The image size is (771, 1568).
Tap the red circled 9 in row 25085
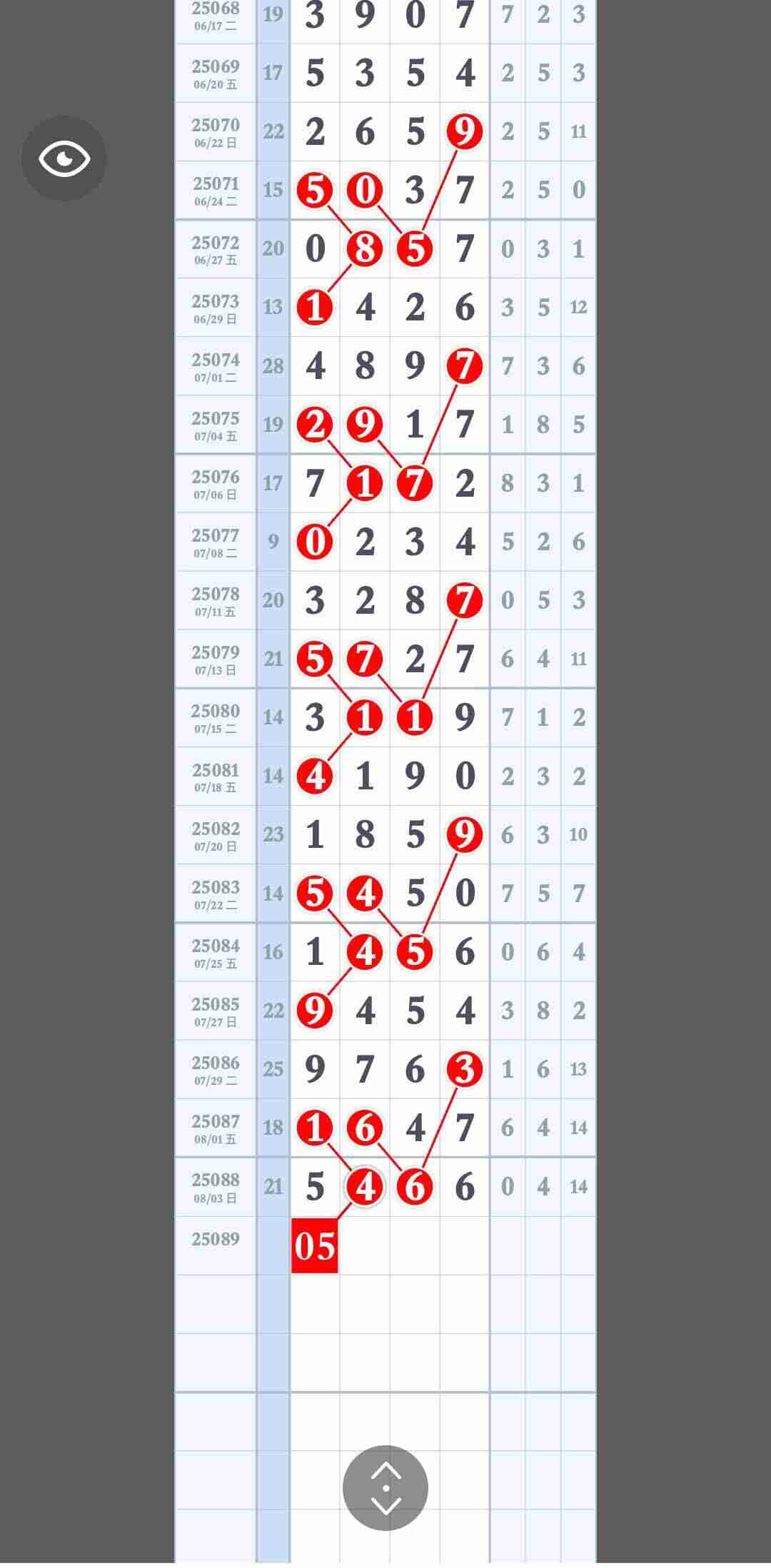click(x=314, y=1009)
